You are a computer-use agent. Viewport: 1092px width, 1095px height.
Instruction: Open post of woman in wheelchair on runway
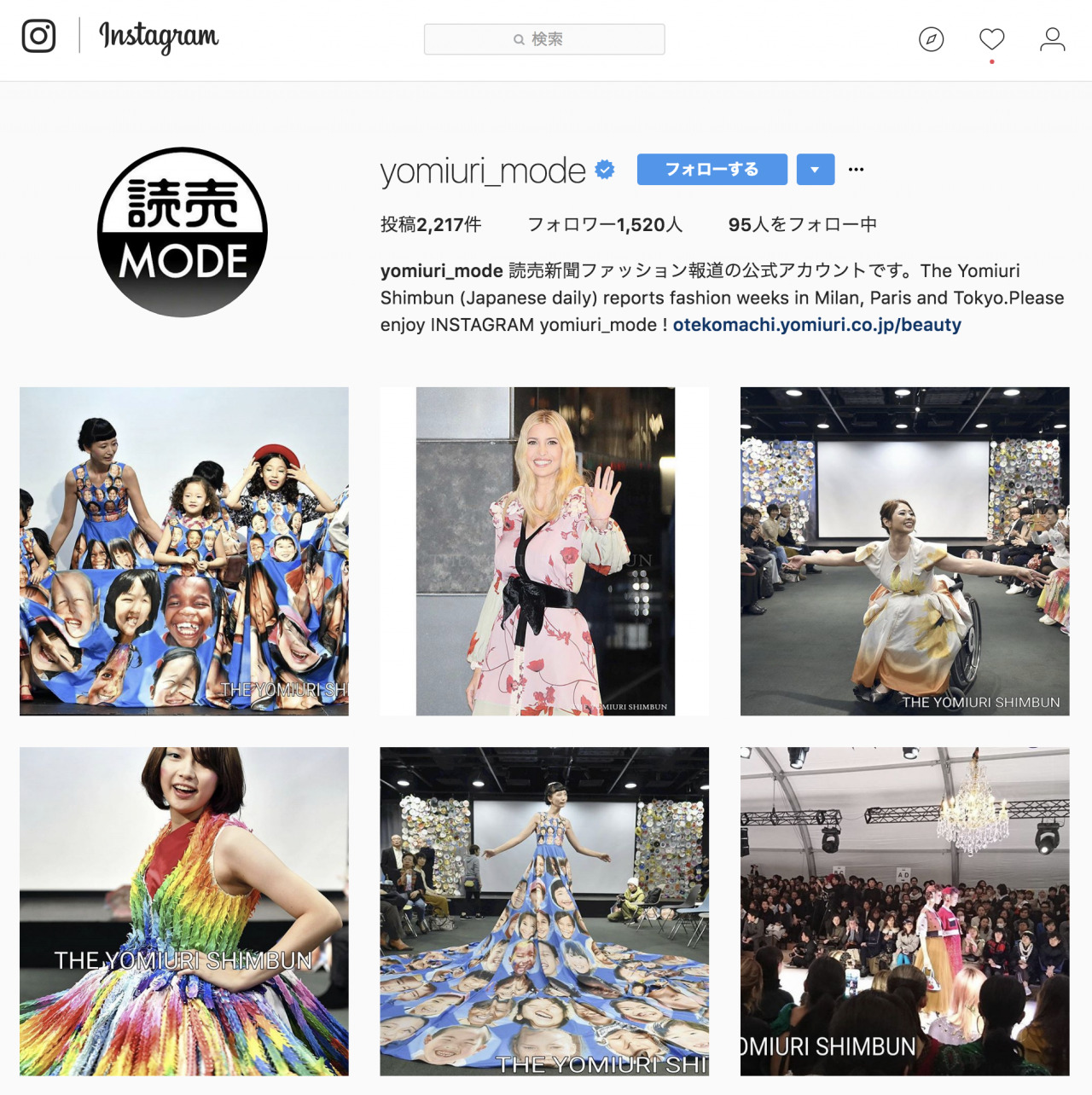904,551
